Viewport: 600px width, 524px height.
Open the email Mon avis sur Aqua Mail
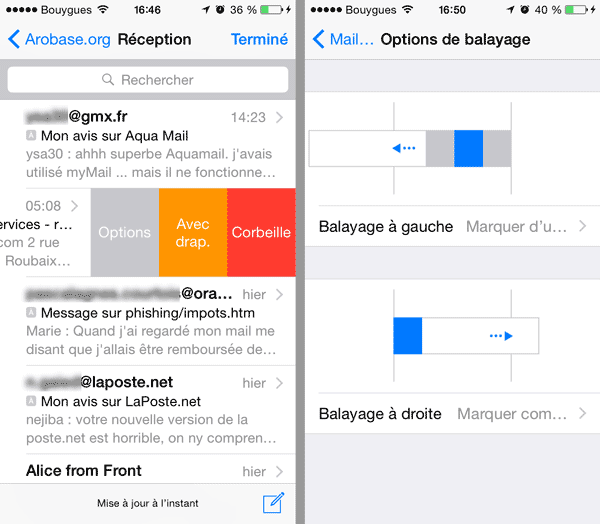(x=150, y=143)
